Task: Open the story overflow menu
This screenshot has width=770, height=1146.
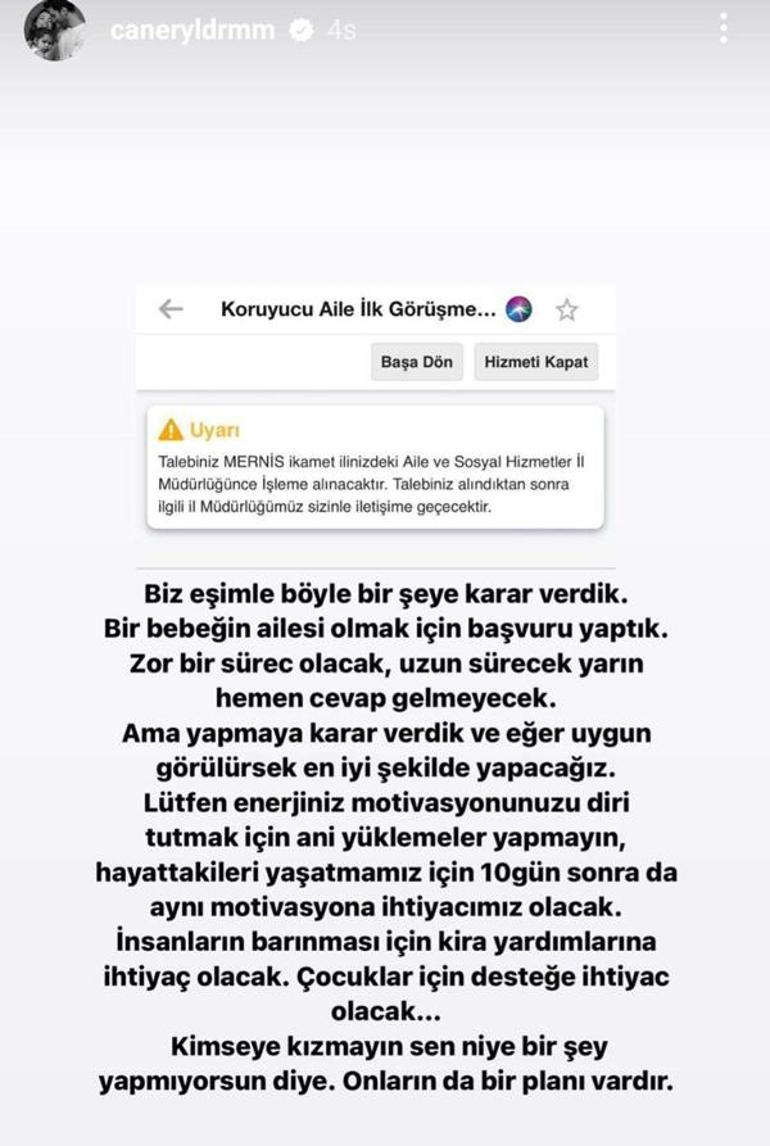Action: tap(723, 29)
